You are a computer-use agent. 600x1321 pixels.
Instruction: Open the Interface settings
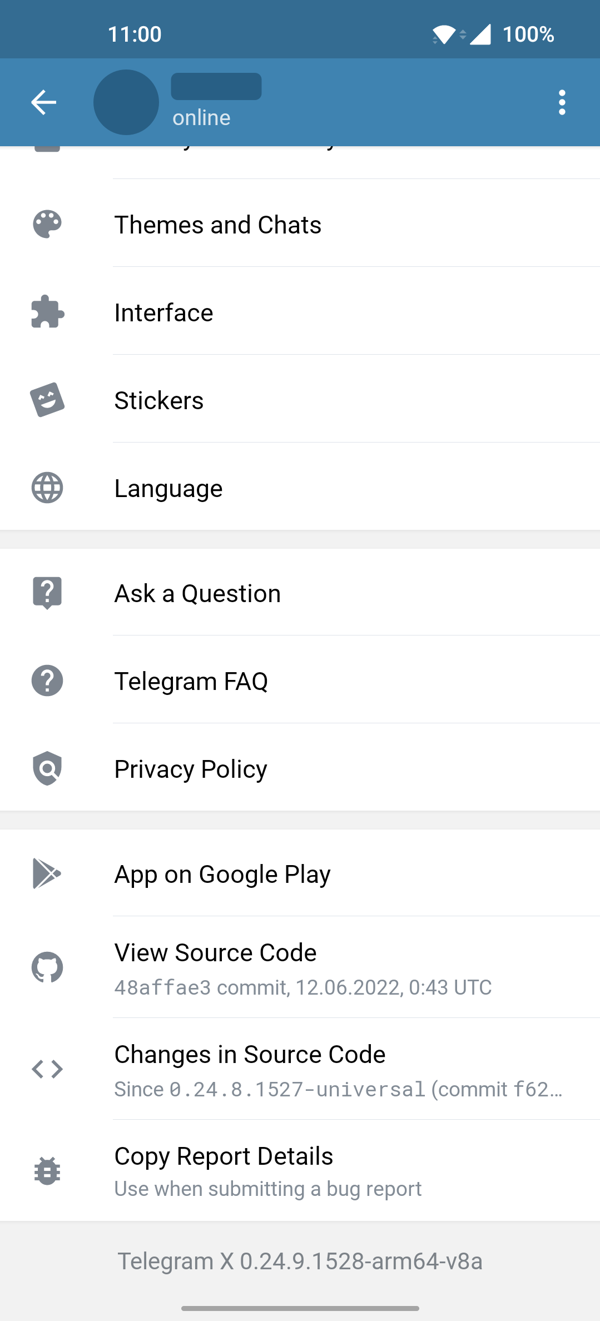[300, 312]
